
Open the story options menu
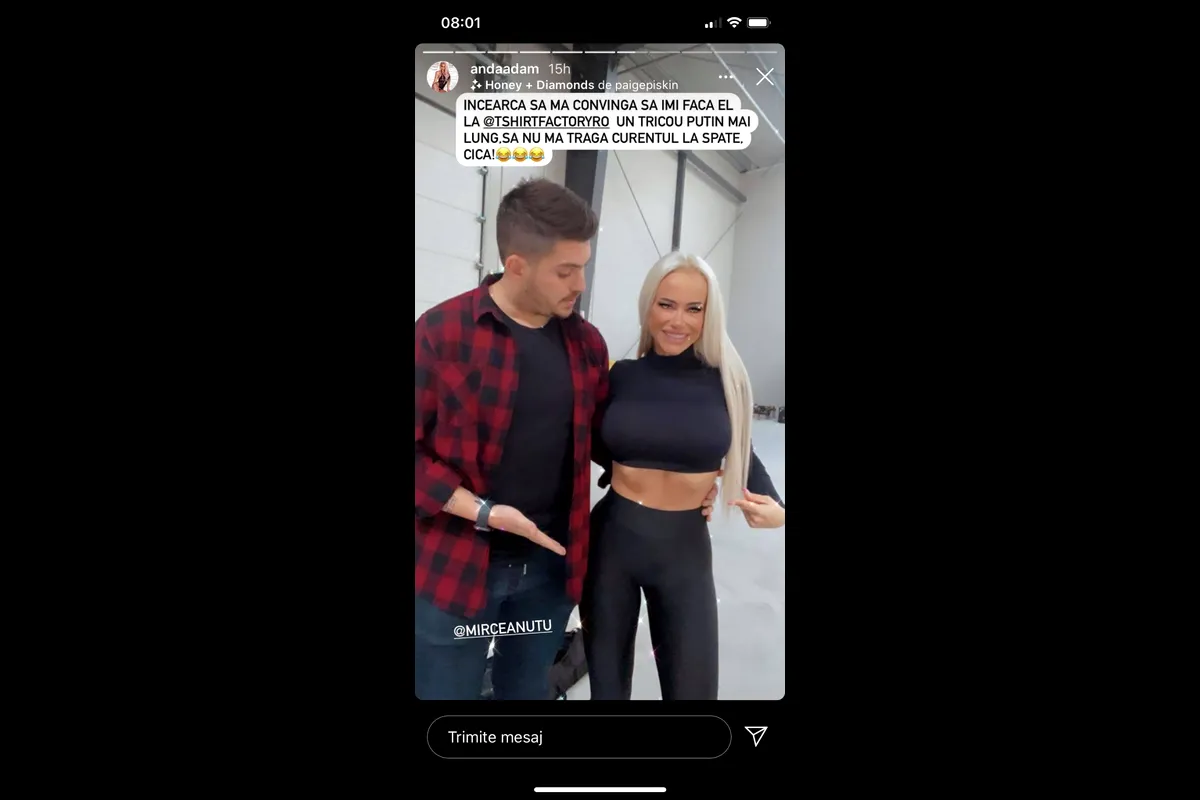pos(726,77)
